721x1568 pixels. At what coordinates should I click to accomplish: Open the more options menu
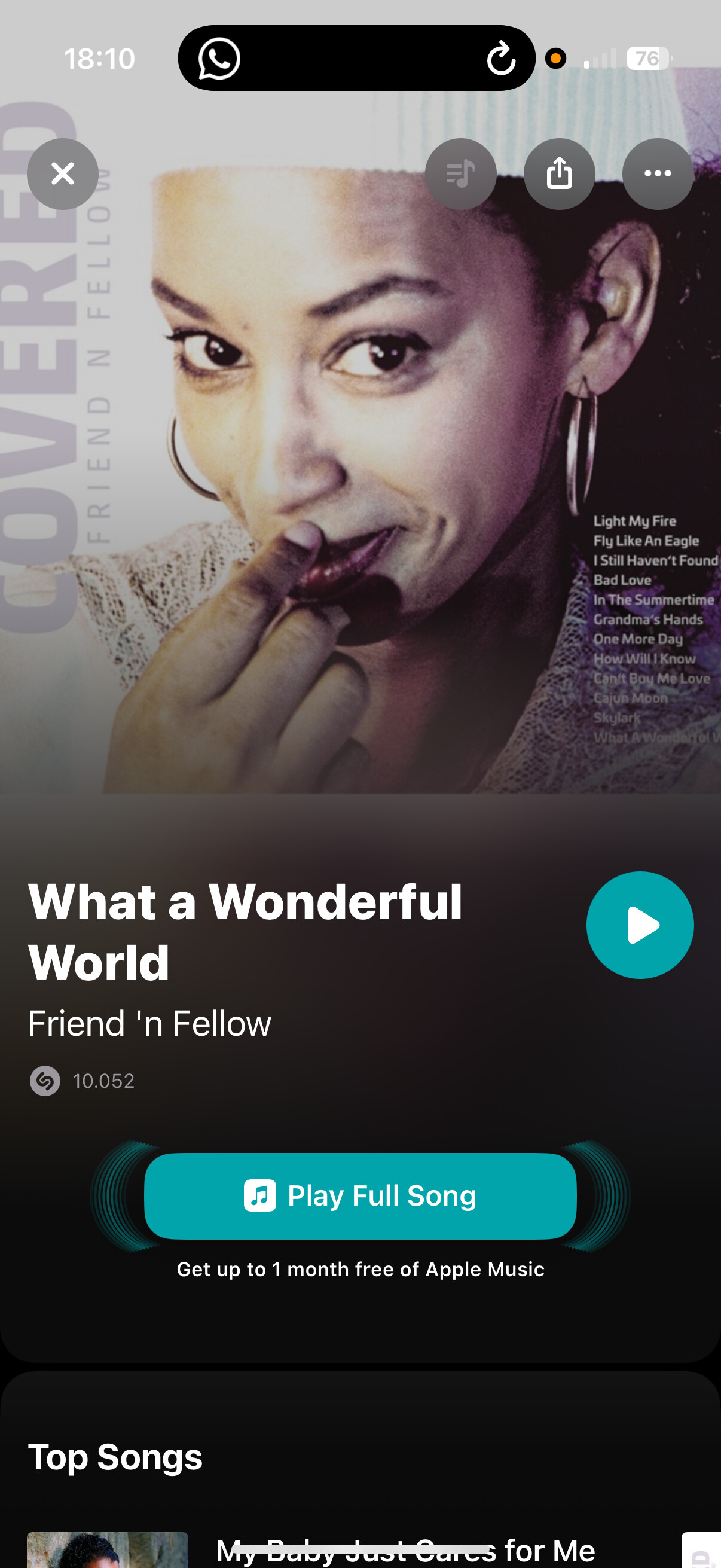point(657,173)
